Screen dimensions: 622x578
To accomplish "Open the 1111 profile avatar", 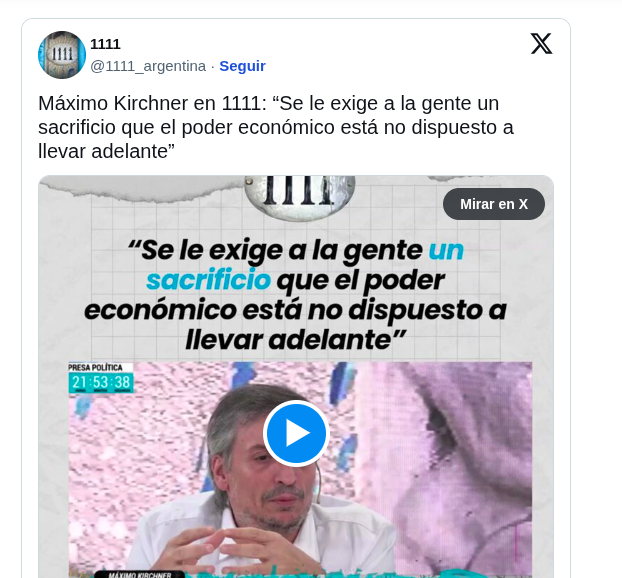I will coord(62,55).
